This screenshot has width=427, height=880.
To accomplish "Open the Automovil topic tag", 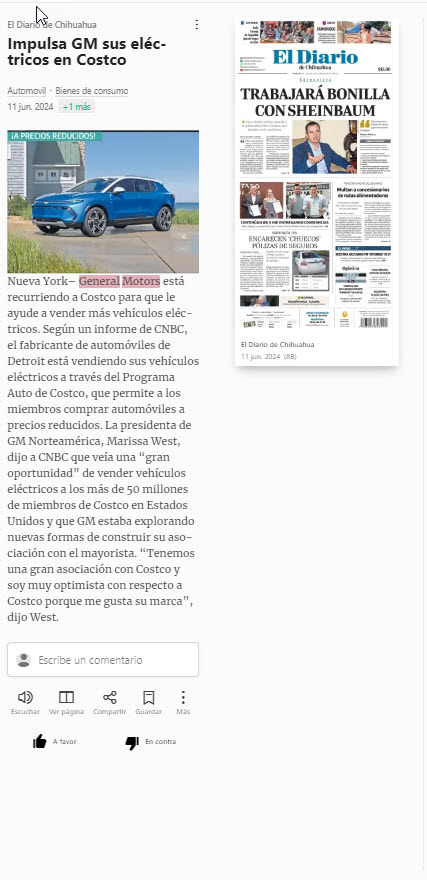I will pyautogui.click(x=27, y=91).
